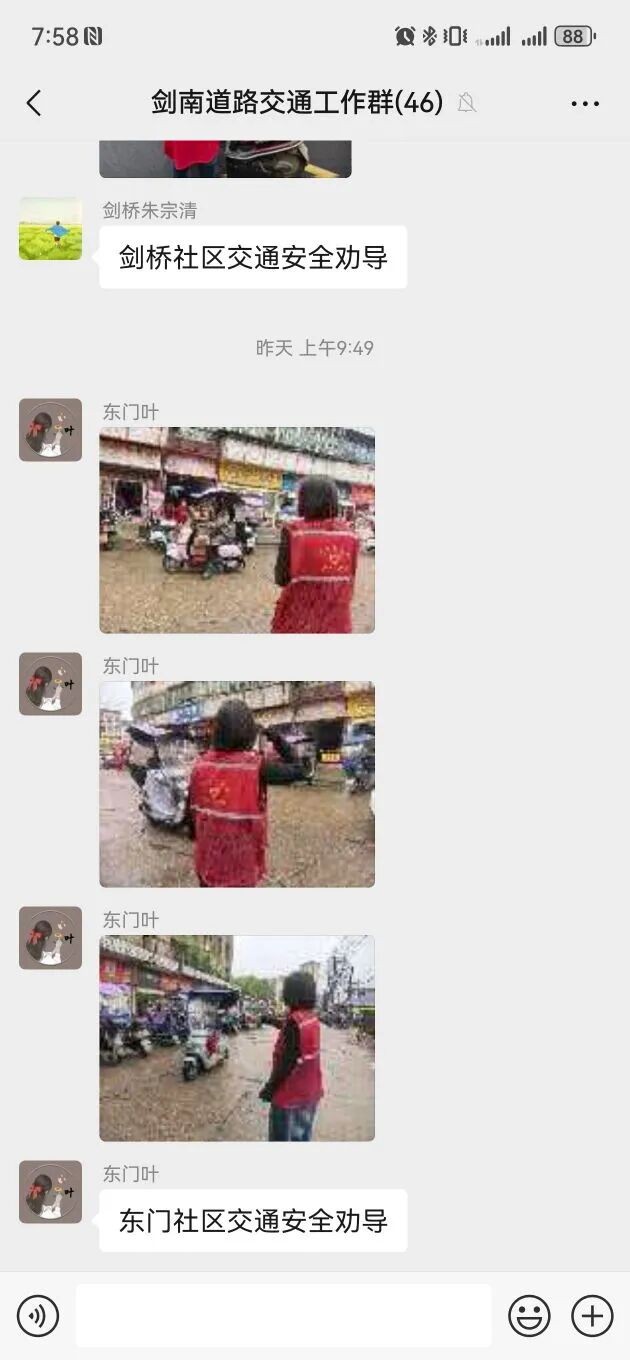Screen dimensions: 630x1360
Task: Tap the message text input field
Action: coord(283,1316)
